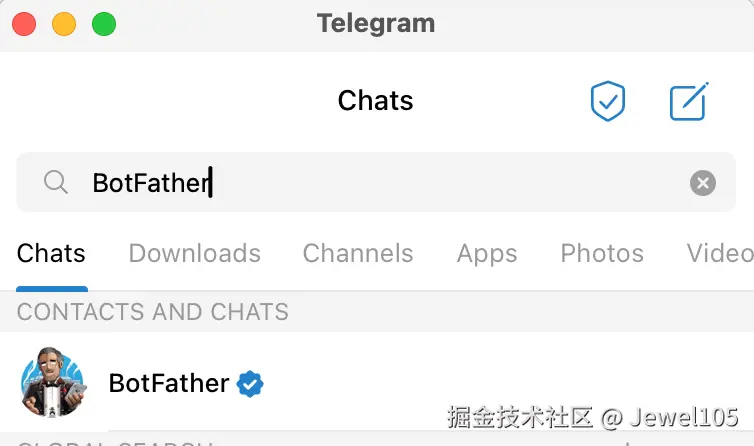This screenshot has height=446, width=754.
Task: Select the Chats tab
Action: coord(51,254)
